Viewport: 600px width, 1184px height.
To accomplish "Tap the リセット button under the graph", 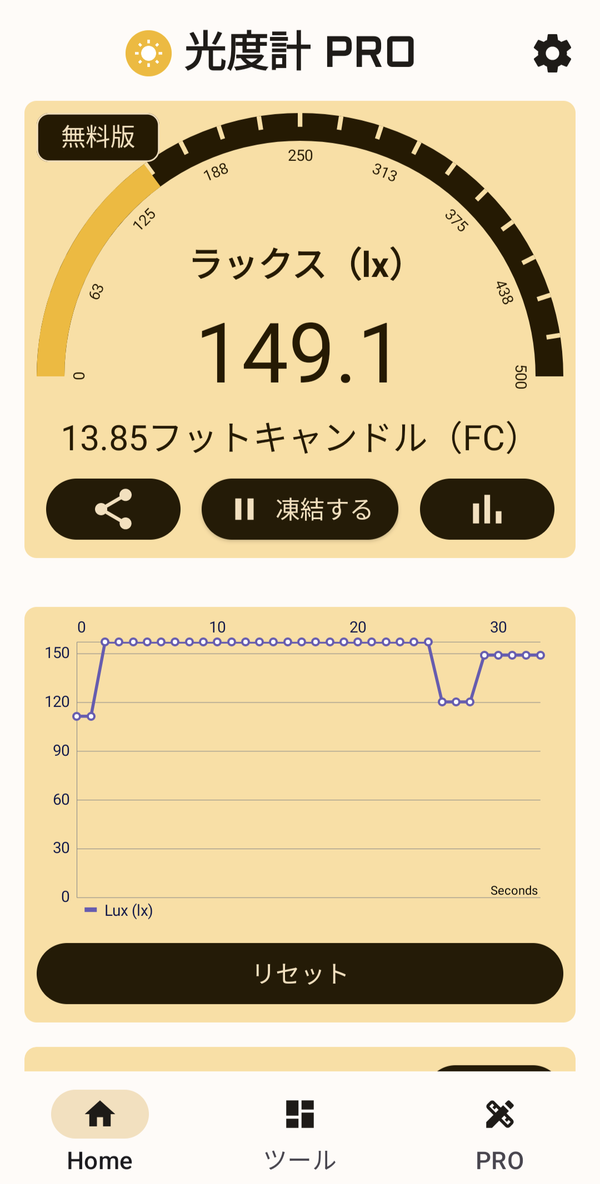I will tap(300, 973).
